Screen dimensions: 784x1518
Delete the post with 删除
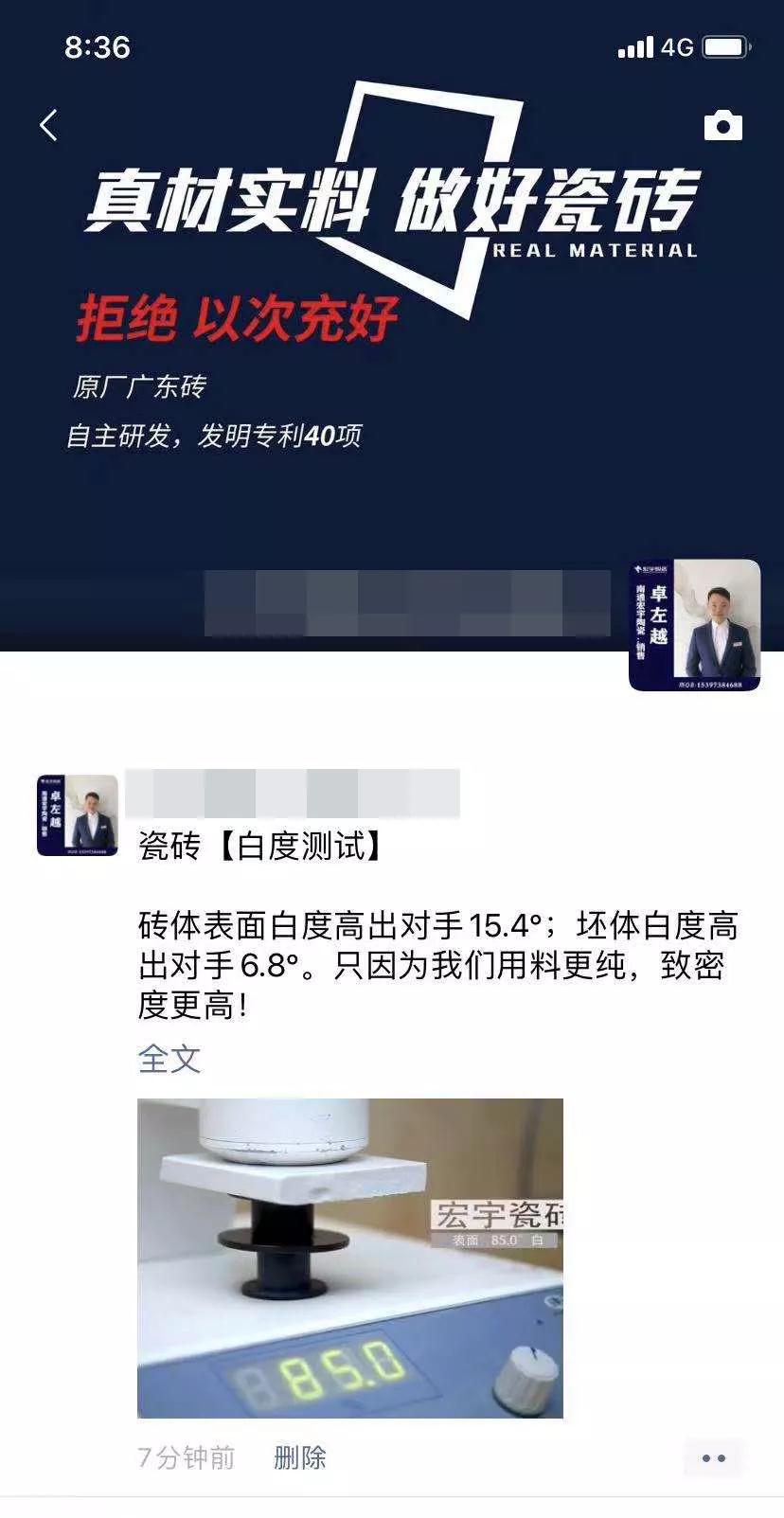point(300,1457)
